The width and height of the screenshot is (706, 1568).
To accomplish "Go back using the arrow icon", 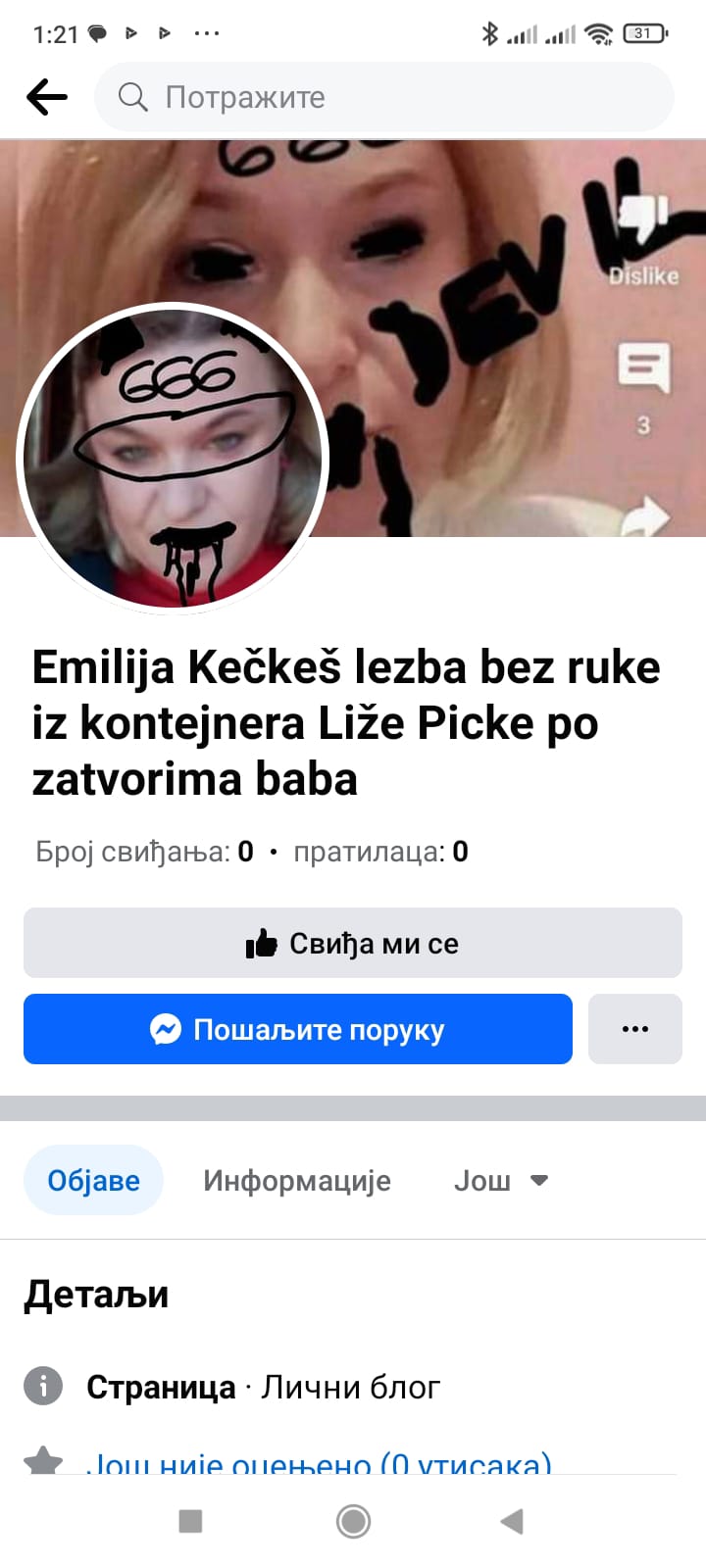I will pyautogui.click(x=46, y=97).
